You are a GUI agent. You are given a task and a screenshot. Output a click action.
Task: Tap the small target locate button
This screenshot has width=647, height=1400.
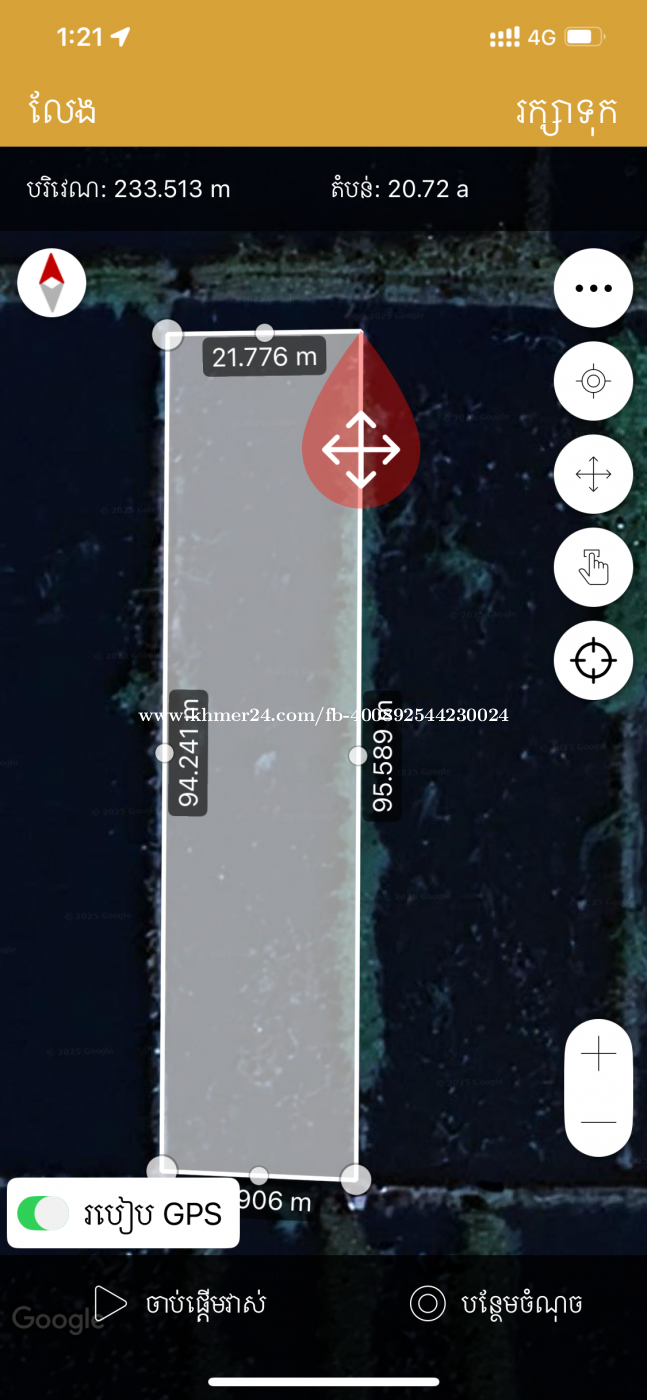pos(593,381)
